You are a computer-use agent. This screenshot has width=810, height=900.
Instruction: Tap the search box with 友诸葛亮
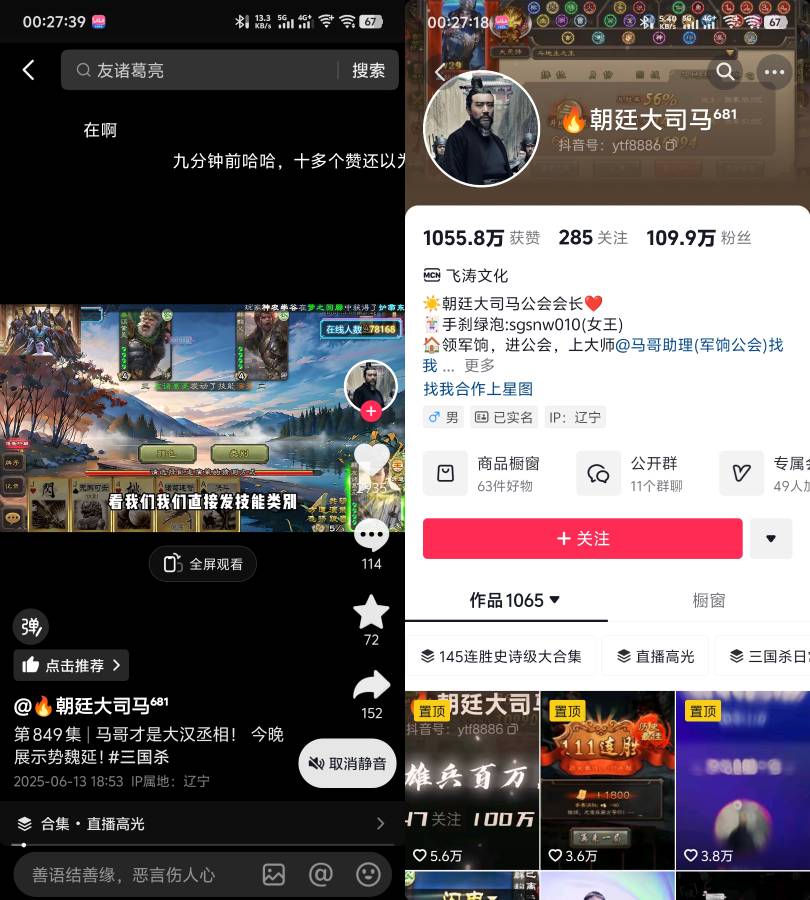[200, 70]
